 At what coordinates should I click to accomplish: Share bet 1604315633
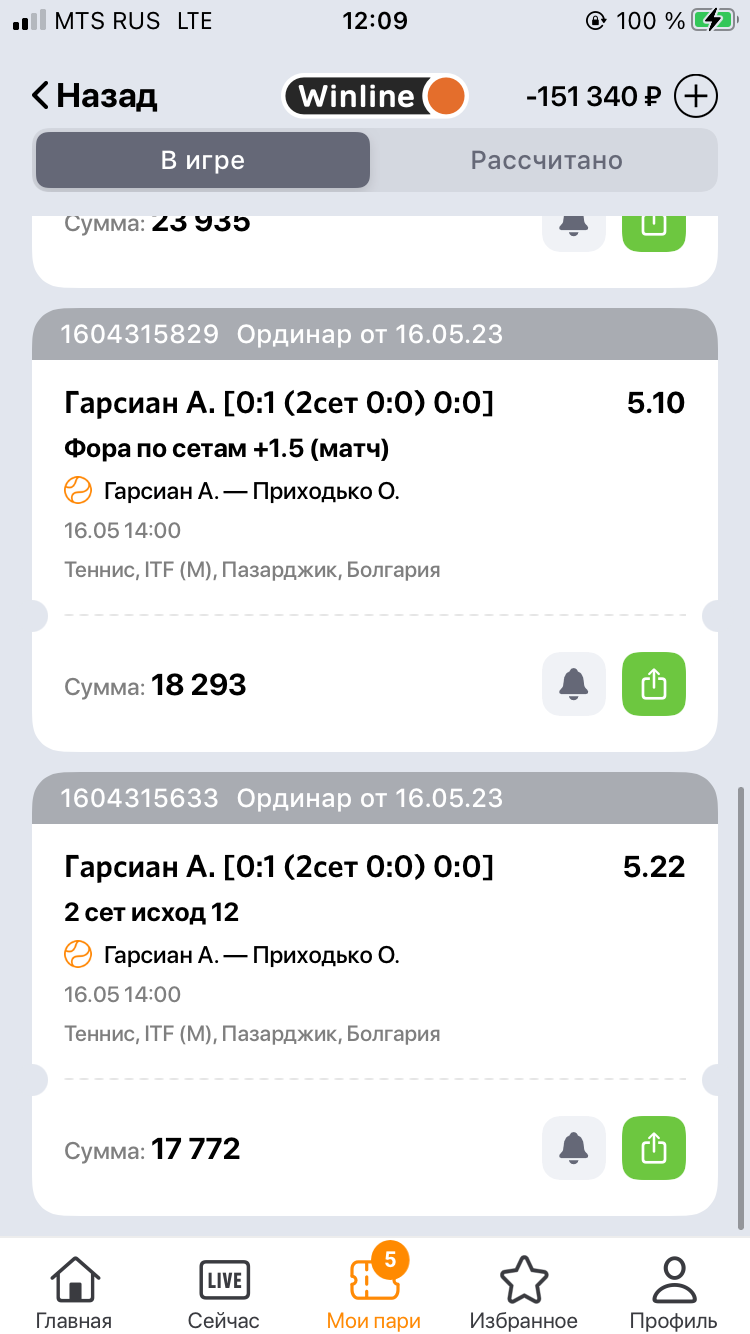tap(654, 1148)
